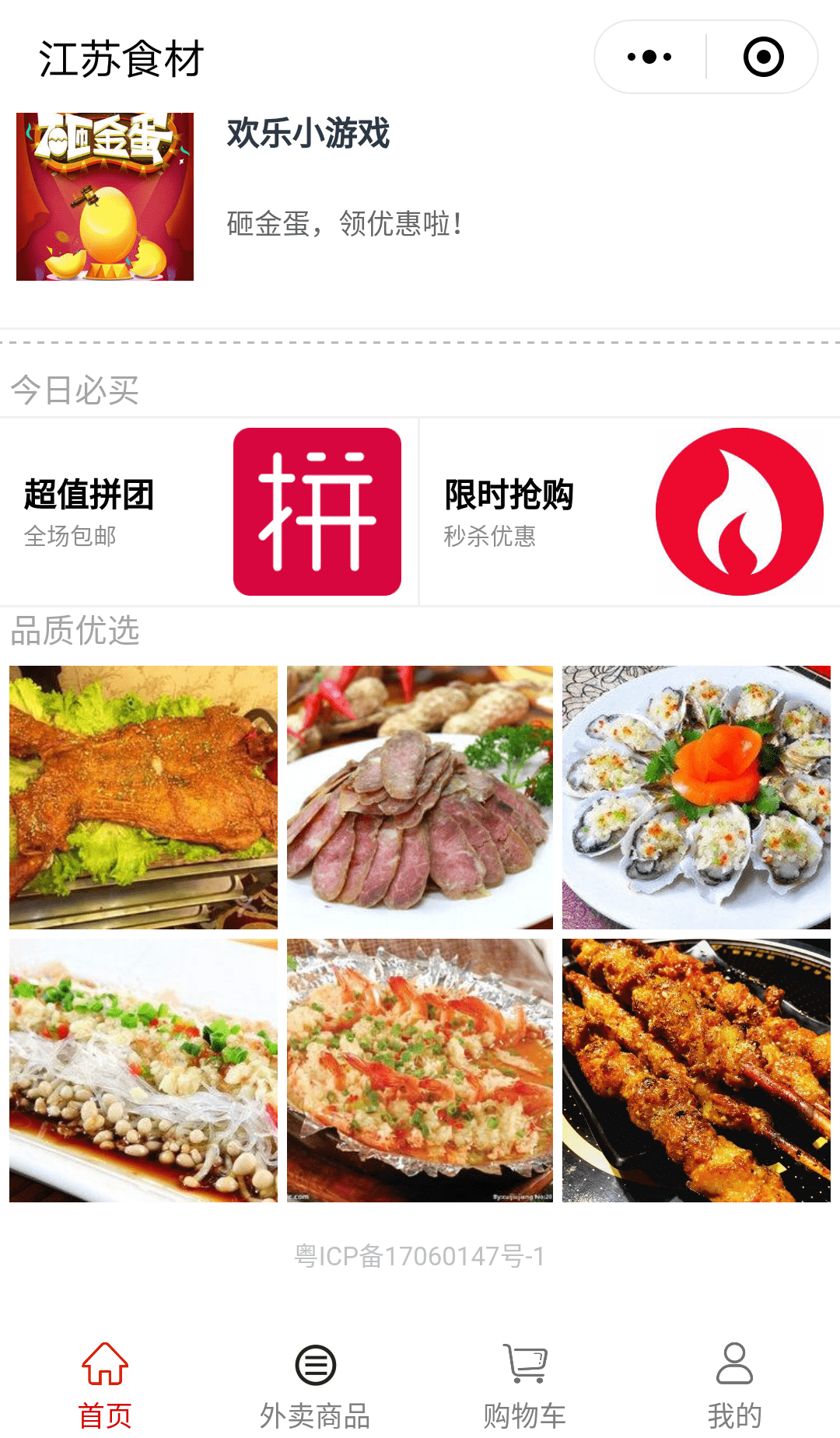The height and width of the screenshot is (1438, 840).
Task: View the scallop vermicelli dish
Action: [143, 1070]
